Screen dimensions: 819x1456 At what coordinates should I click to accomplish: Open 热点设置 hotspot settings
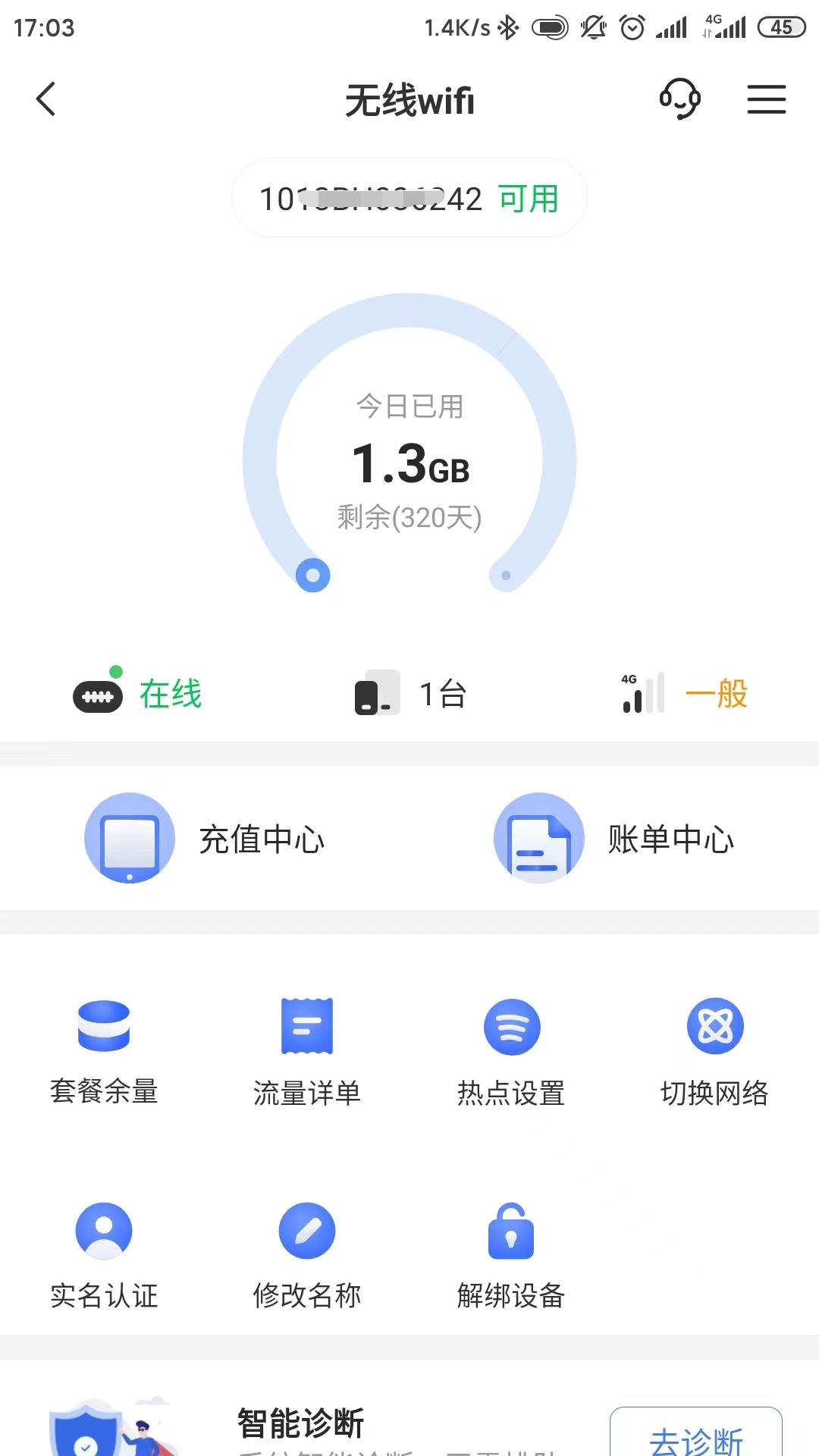511,1051
